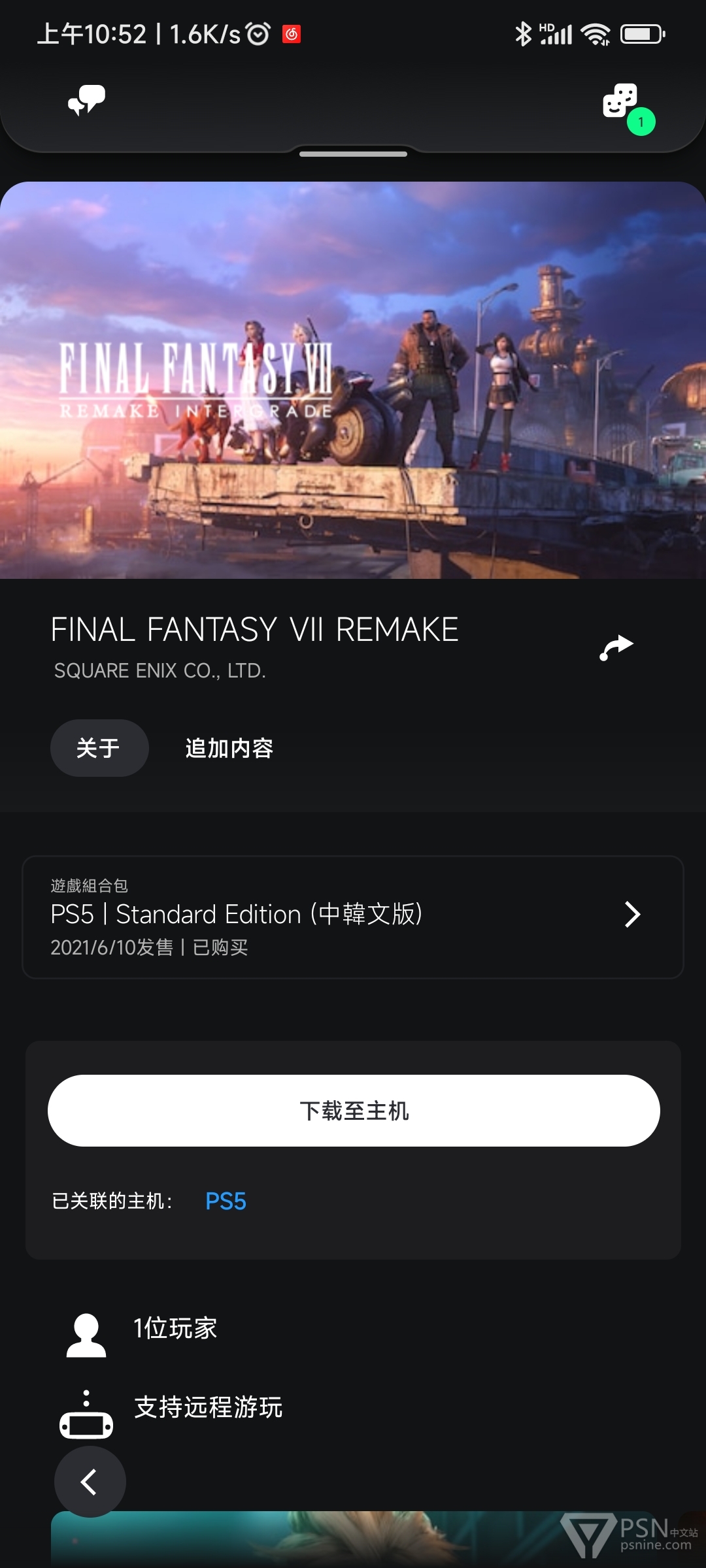Tap the PS5 linked console link
Screen dimensions: 706x1568
coord(226,1201)
